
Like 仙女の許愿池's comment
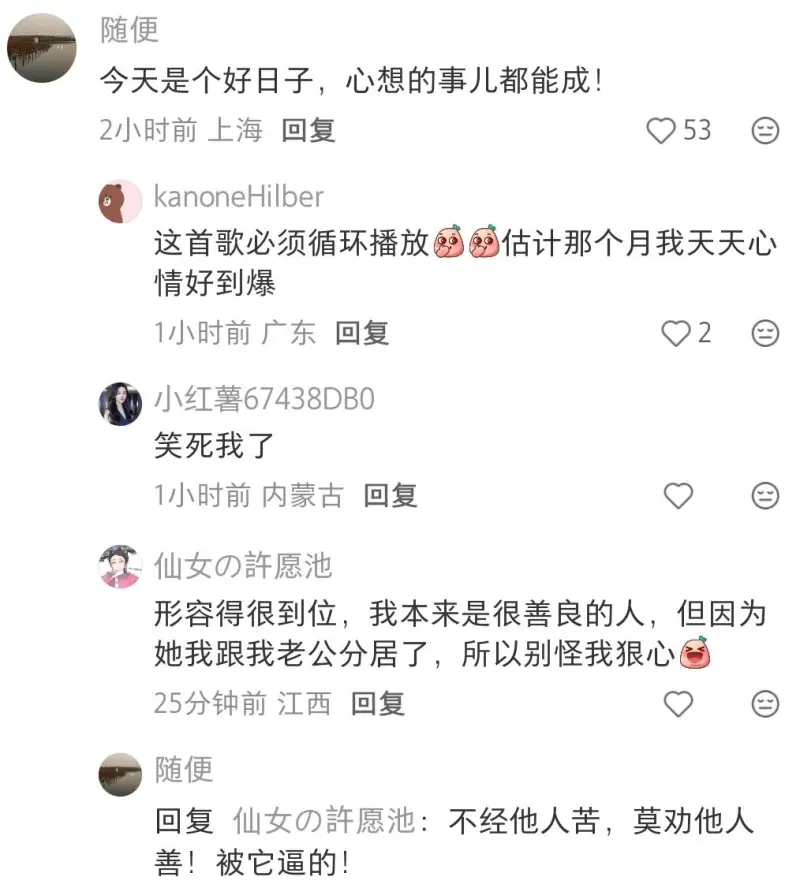[x=679, y=703]
